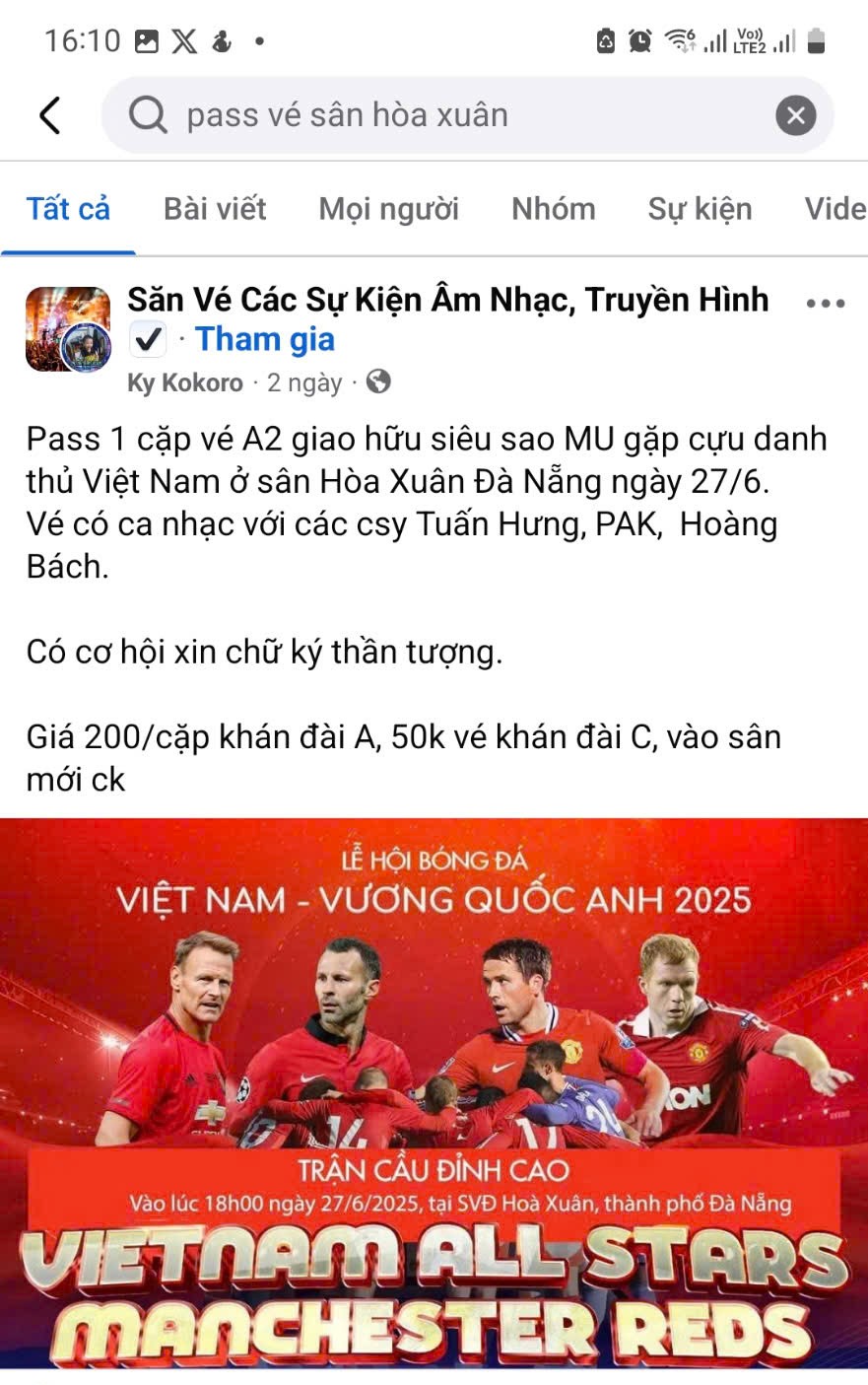Viewport: 868px width, 1385px height.
Task: Open the post's three-dot options menu
Action: pos(825,304)
